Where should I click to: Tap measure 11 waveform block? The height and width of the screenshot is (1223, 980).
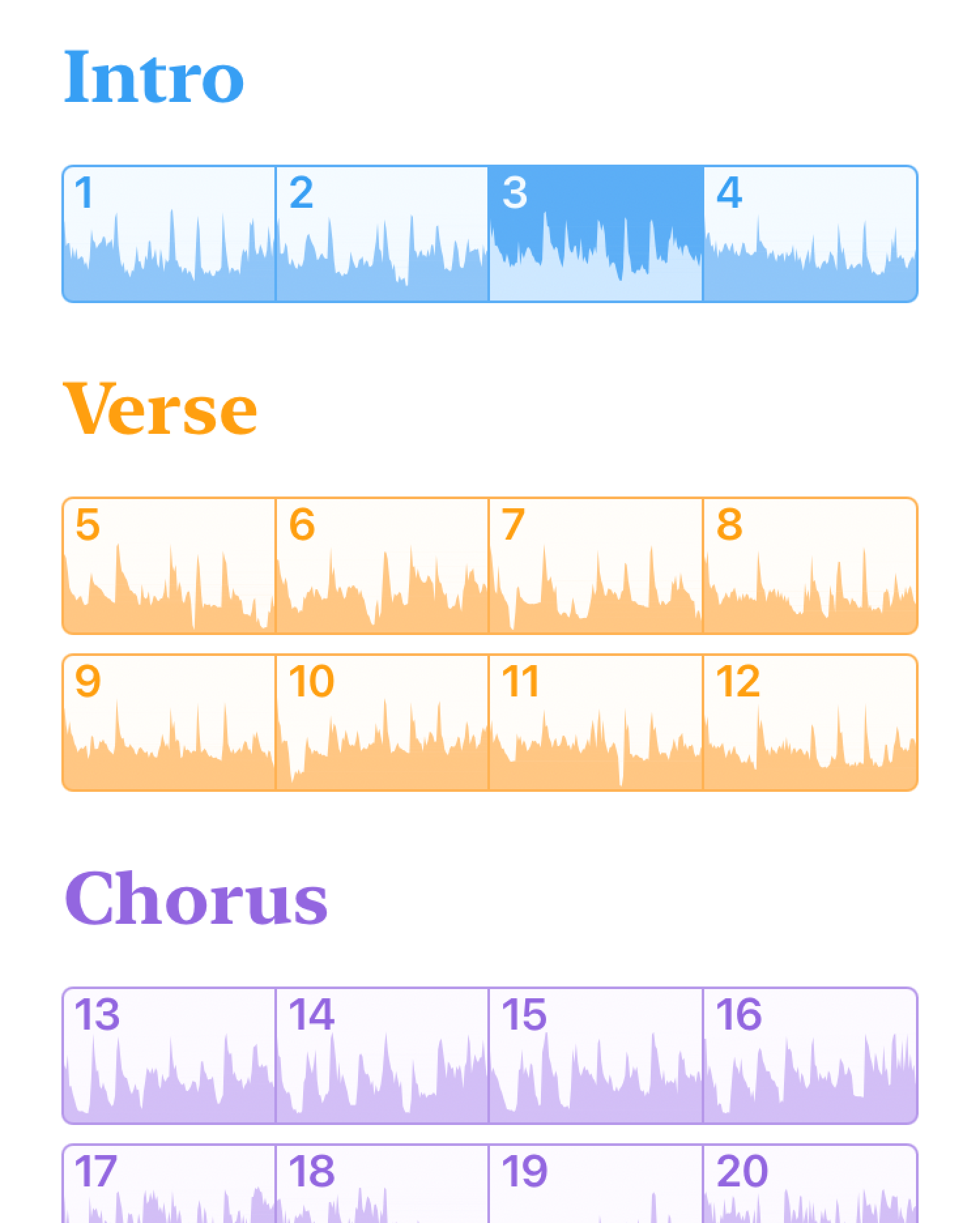point(596,723)
